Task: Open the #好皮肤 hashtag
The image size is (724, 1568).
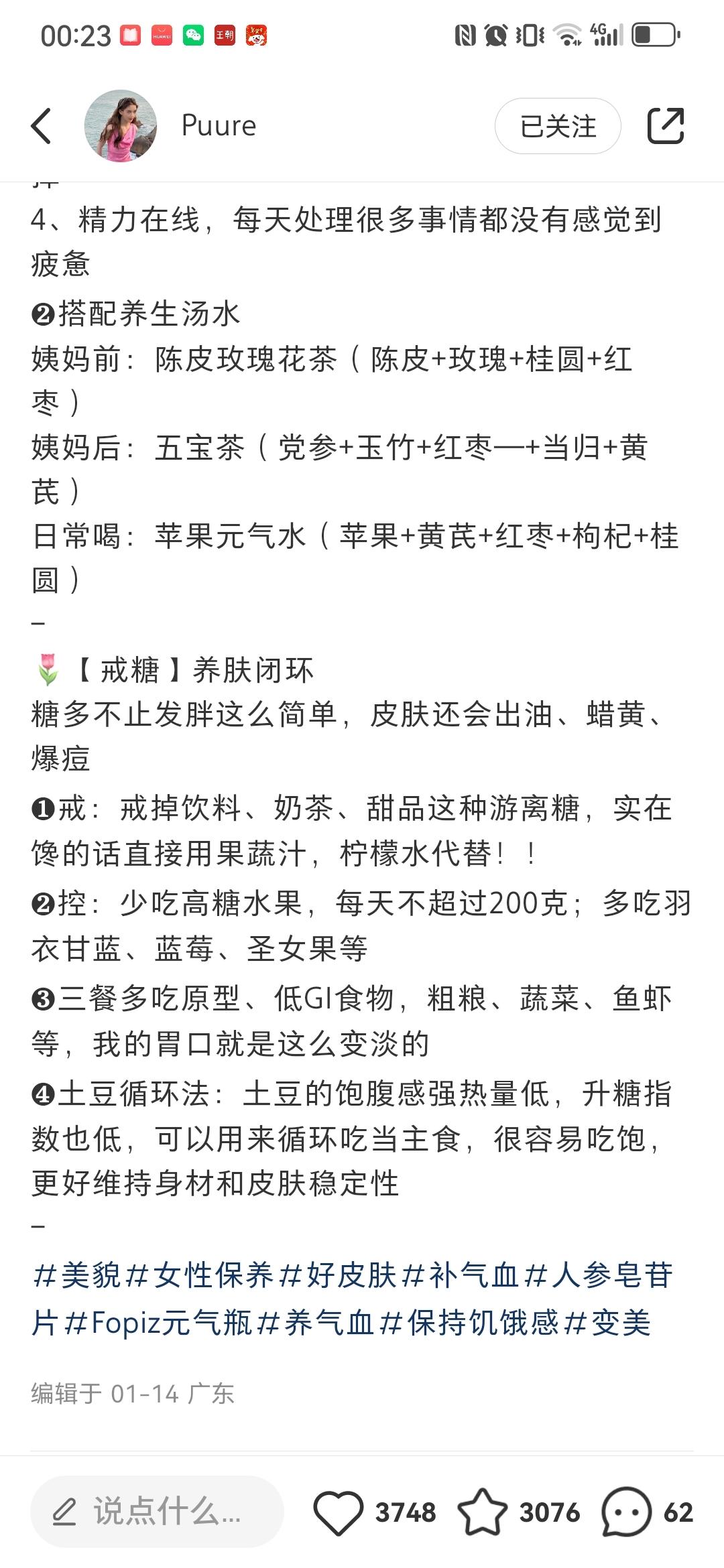Action: coord(338,1275)
